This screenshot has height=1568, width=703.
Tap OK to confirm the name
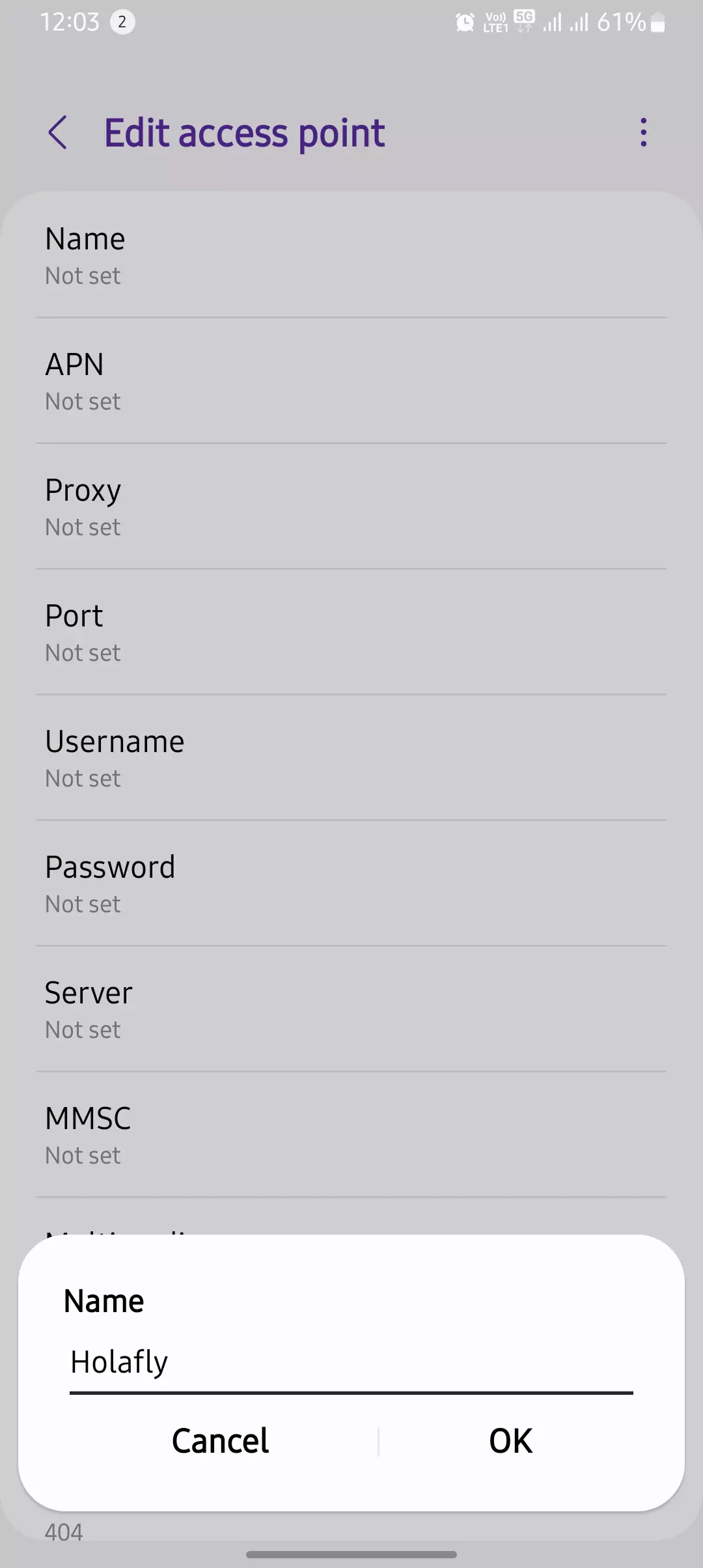tap(510, 1441)
